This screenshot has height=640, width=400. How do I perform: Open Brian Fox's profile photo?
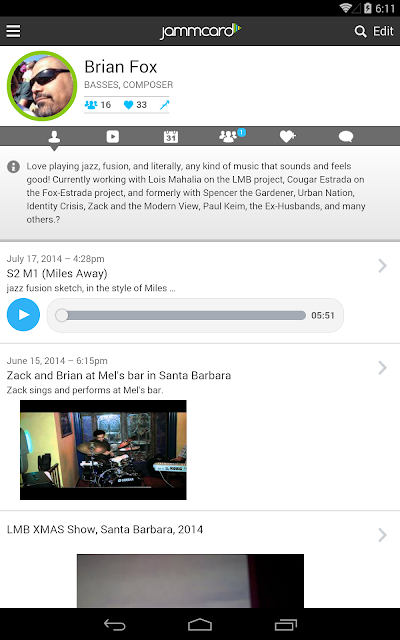[42, 86]
